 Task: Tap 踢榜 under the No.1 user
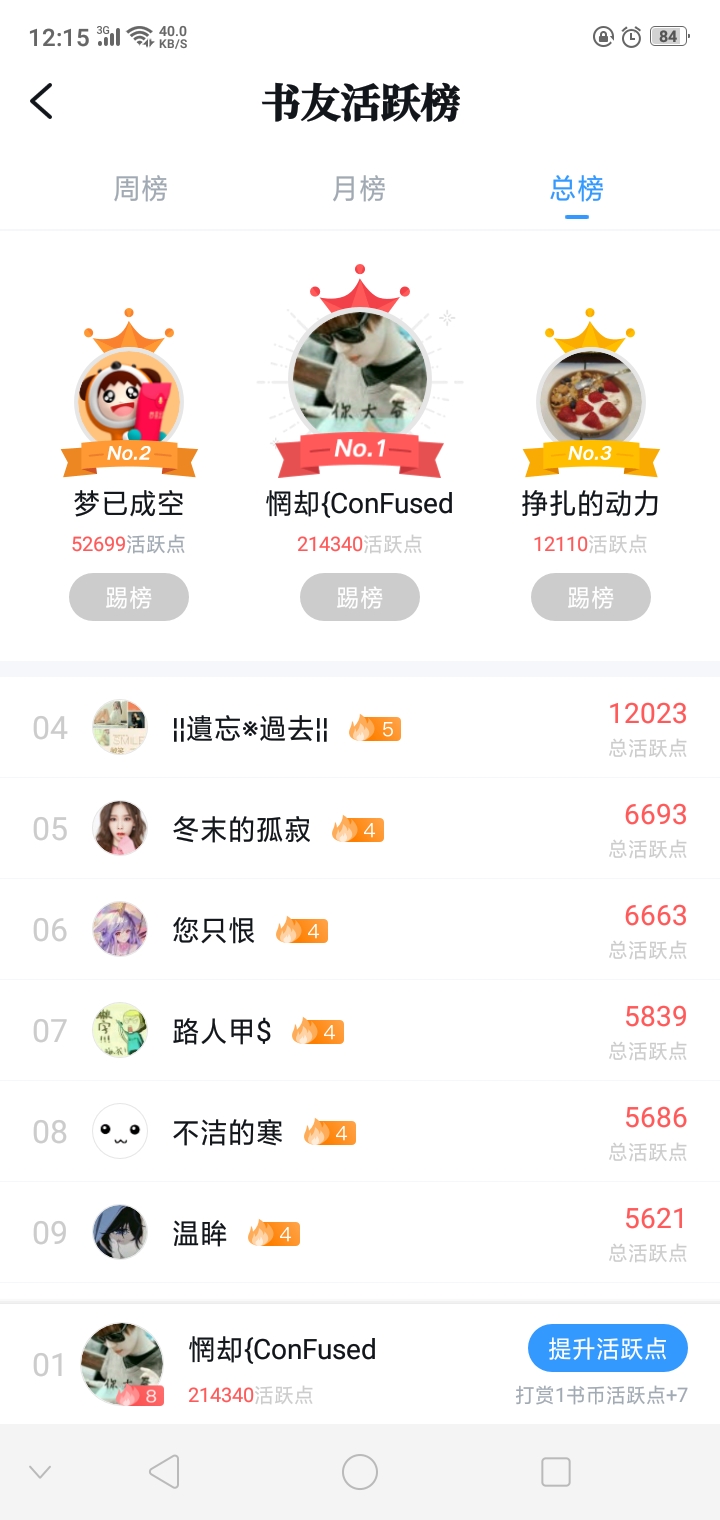coord(360,598)
